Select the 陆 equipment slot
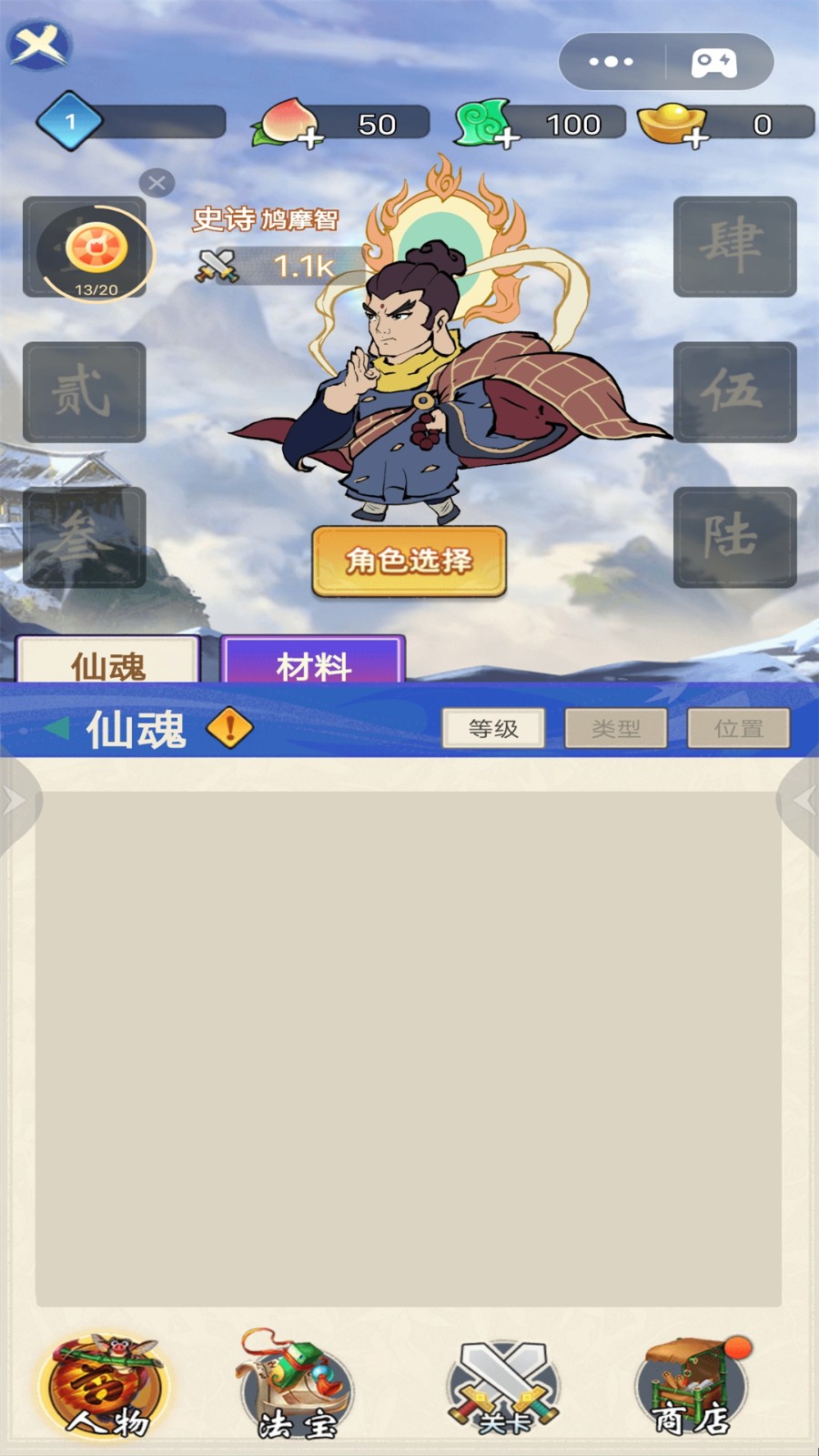Image resolution: width=819 pixels, height=1456 pixels. [x=734, y=537]
